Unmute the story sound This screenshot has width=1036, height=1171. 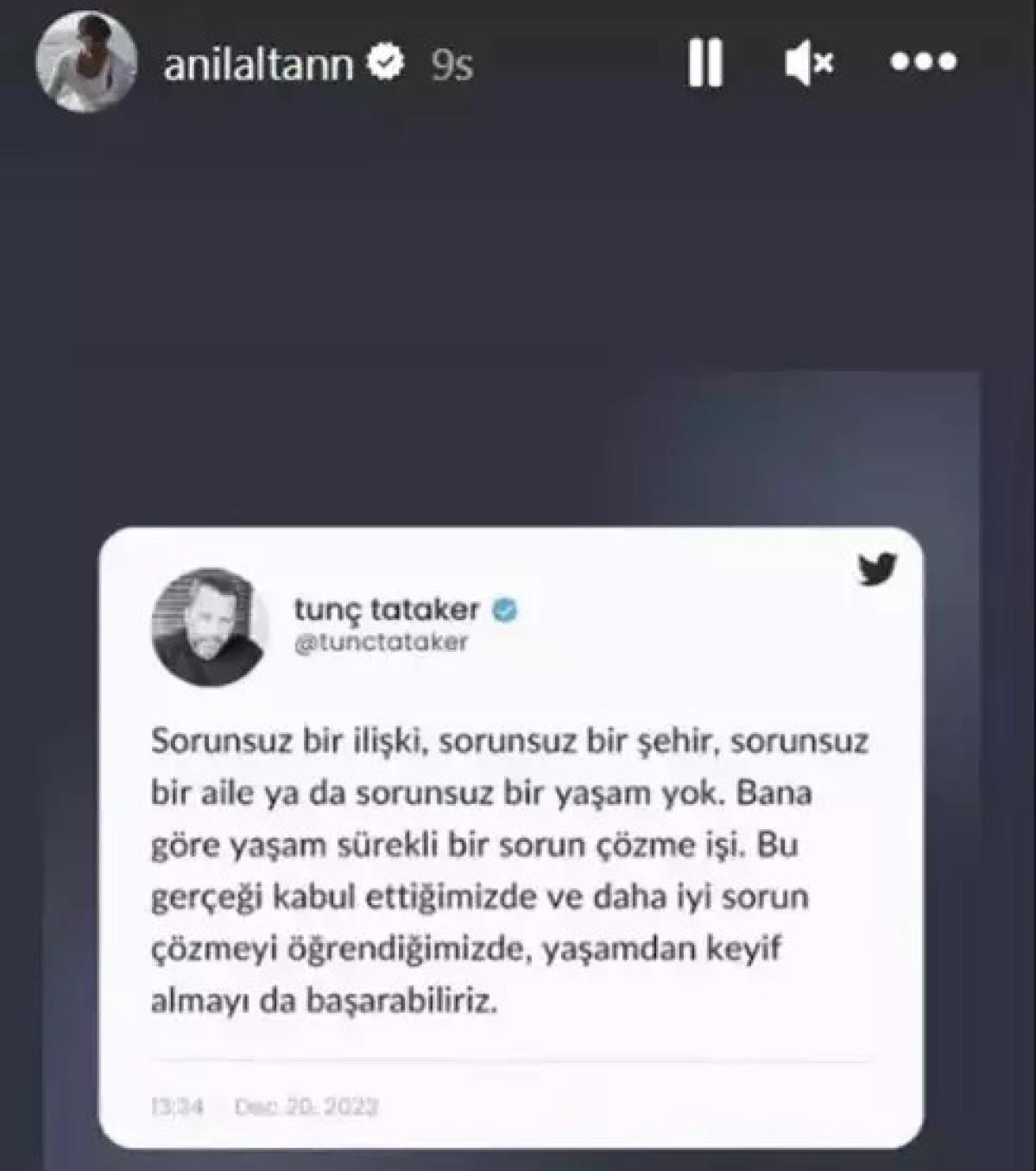click(x=807, y=63)
